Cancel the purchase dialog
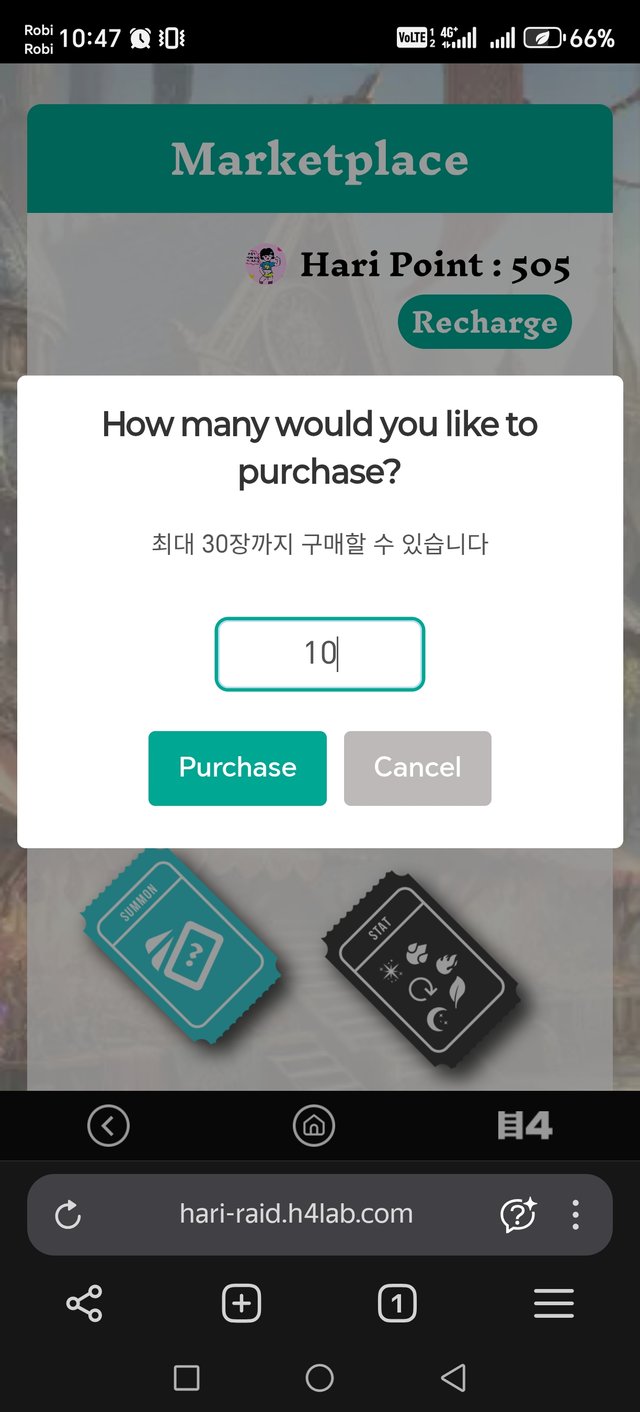Image resolution: width=640 pixels, height=1412 pixels. coord(417,768)
